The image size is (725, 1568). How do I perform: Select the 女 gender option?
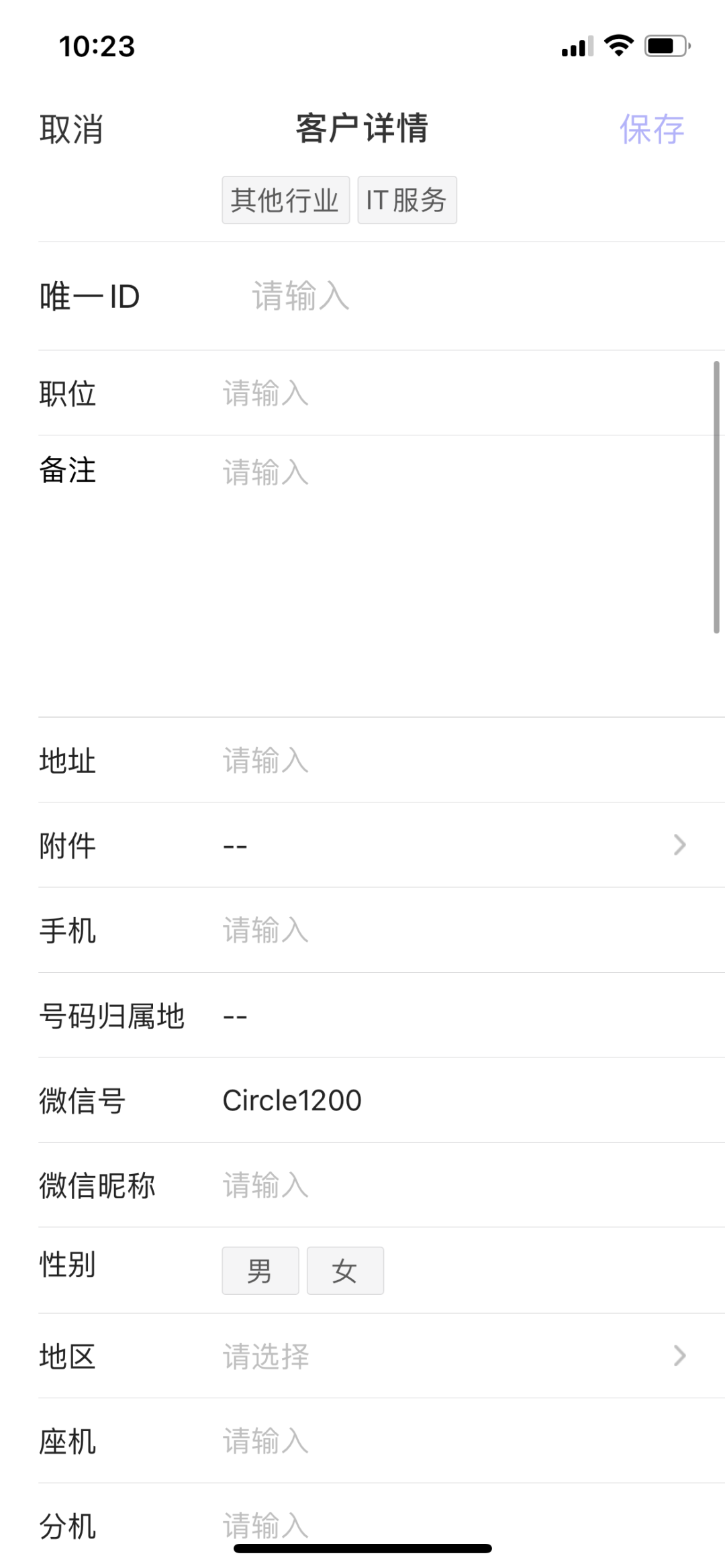click(x=345, y=1270)
